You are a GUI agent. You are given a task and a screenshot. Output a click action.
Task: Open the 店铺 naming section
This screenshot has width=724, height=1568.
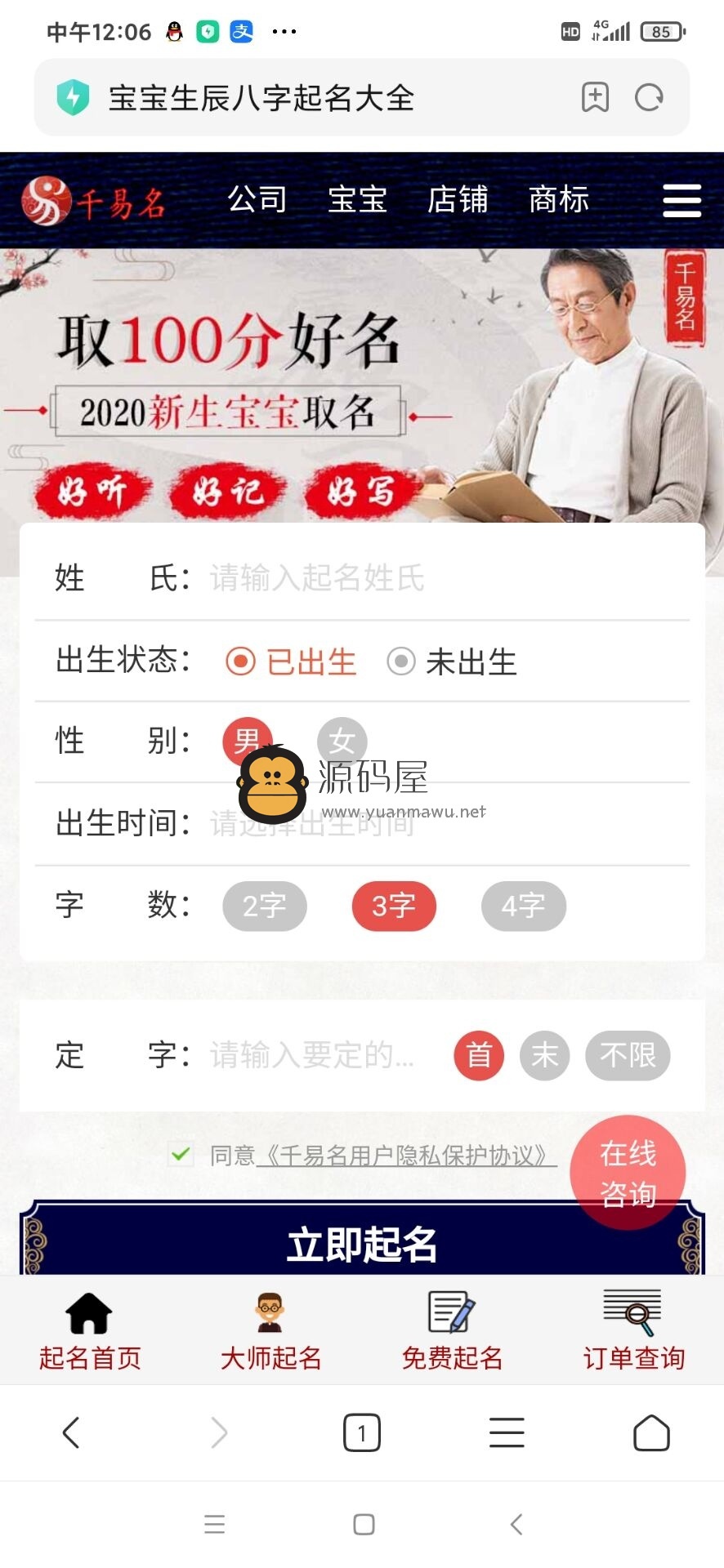[458, 199]
